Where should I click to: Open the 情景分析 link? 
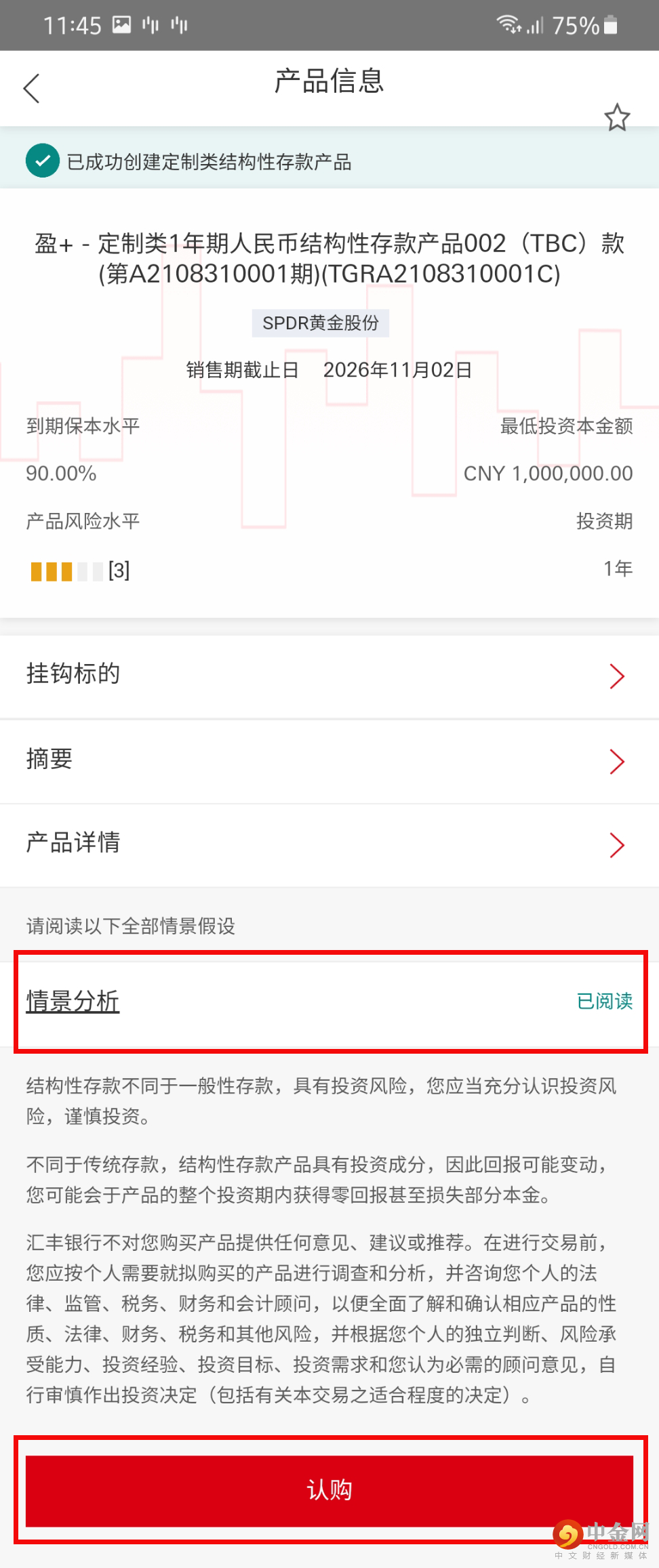(73, 1001)
